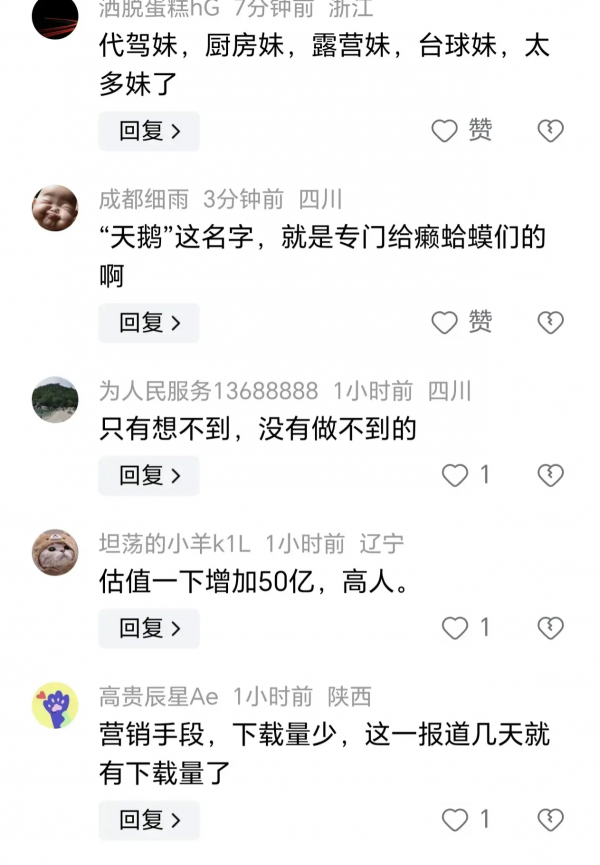The height and width of the screenshot is (865, 600).
Task: Dislike 高贵辰星Ae's comment
Action: 550,820
